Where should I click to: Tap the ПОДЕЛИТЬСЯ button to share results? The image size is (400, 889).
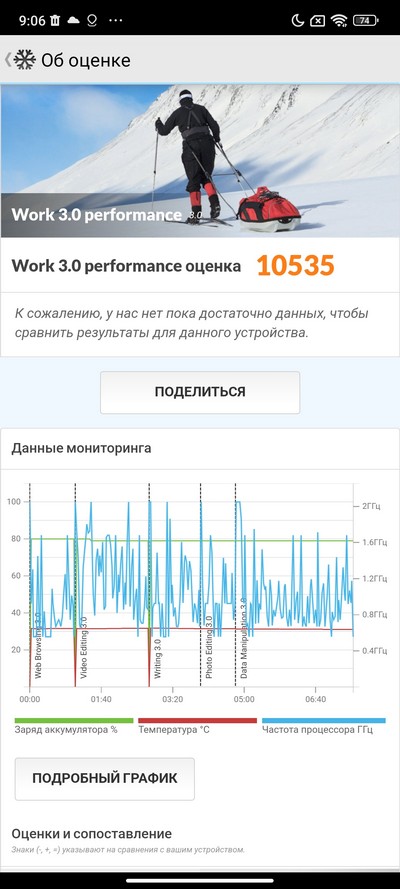(200, 392)
